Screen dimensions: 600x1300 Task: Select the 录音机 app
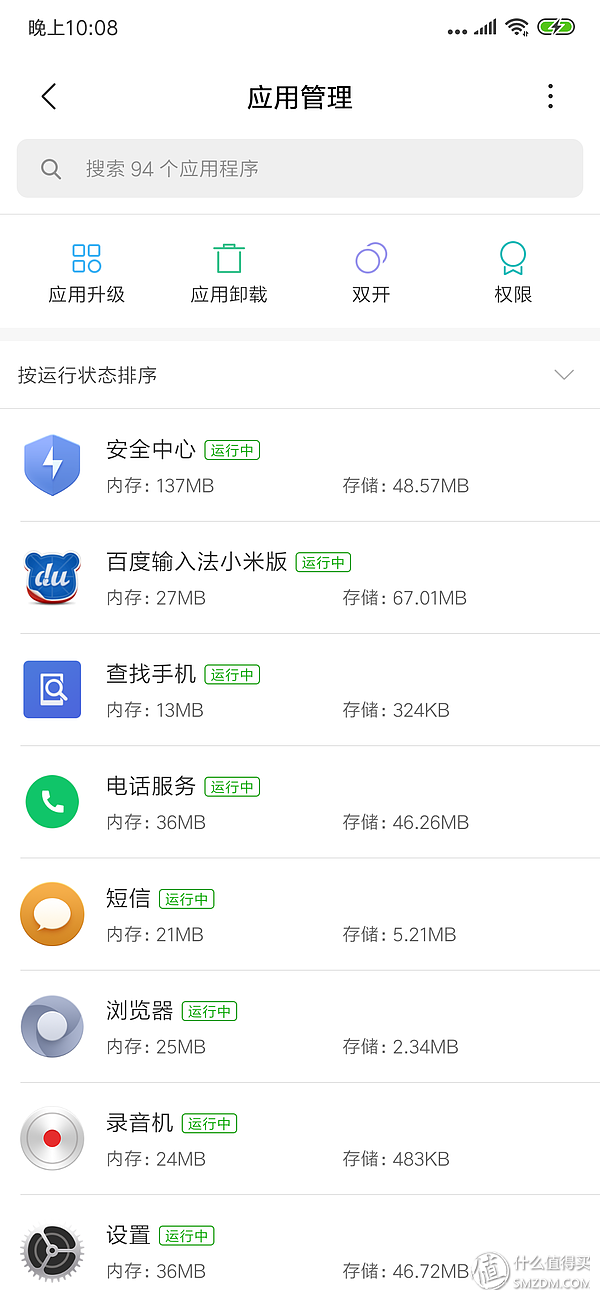(300, 1138)
